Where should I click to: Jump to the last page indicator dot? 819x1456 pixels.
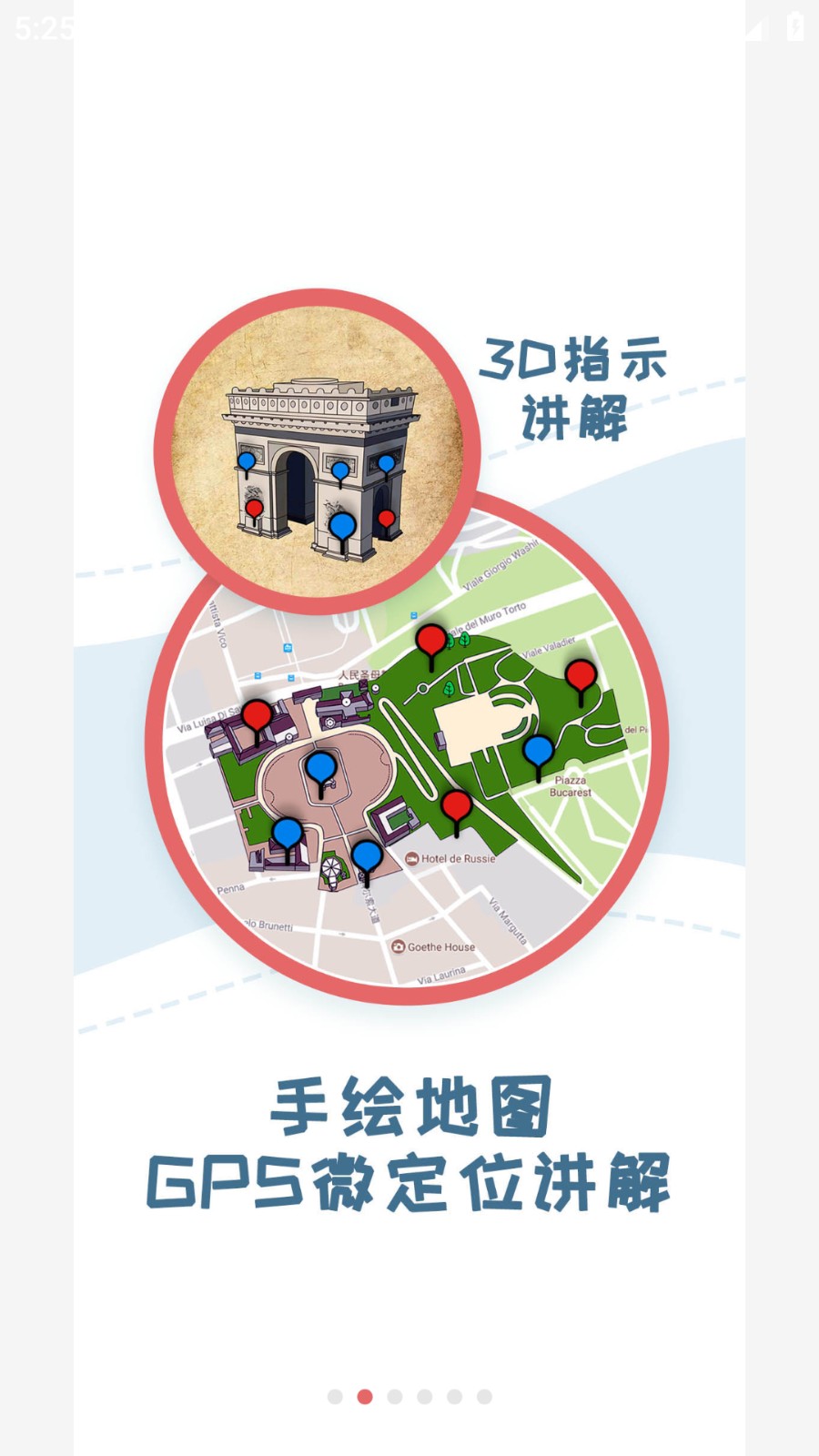coord(485,1397)
